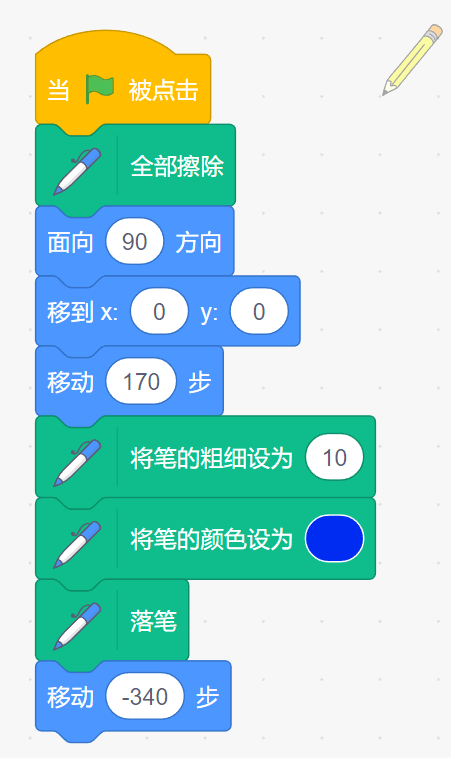Edit the y value in 移到 block
The width and height of the screenshot is (451, 758).
pyautogui.click(x=259, y=311)
